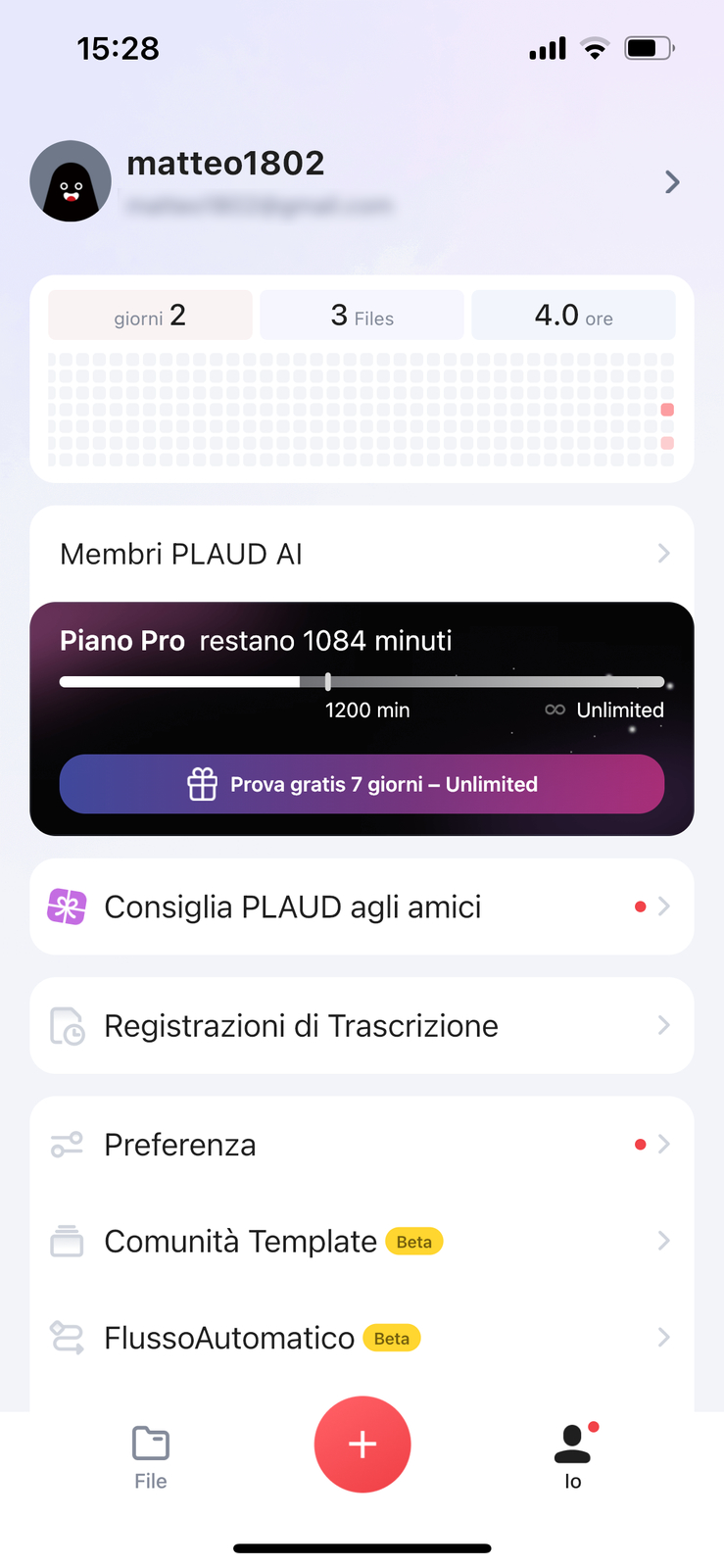Open FlussoAutomatico
This screenshot has width=724, height=1568.
point(361,1338)
